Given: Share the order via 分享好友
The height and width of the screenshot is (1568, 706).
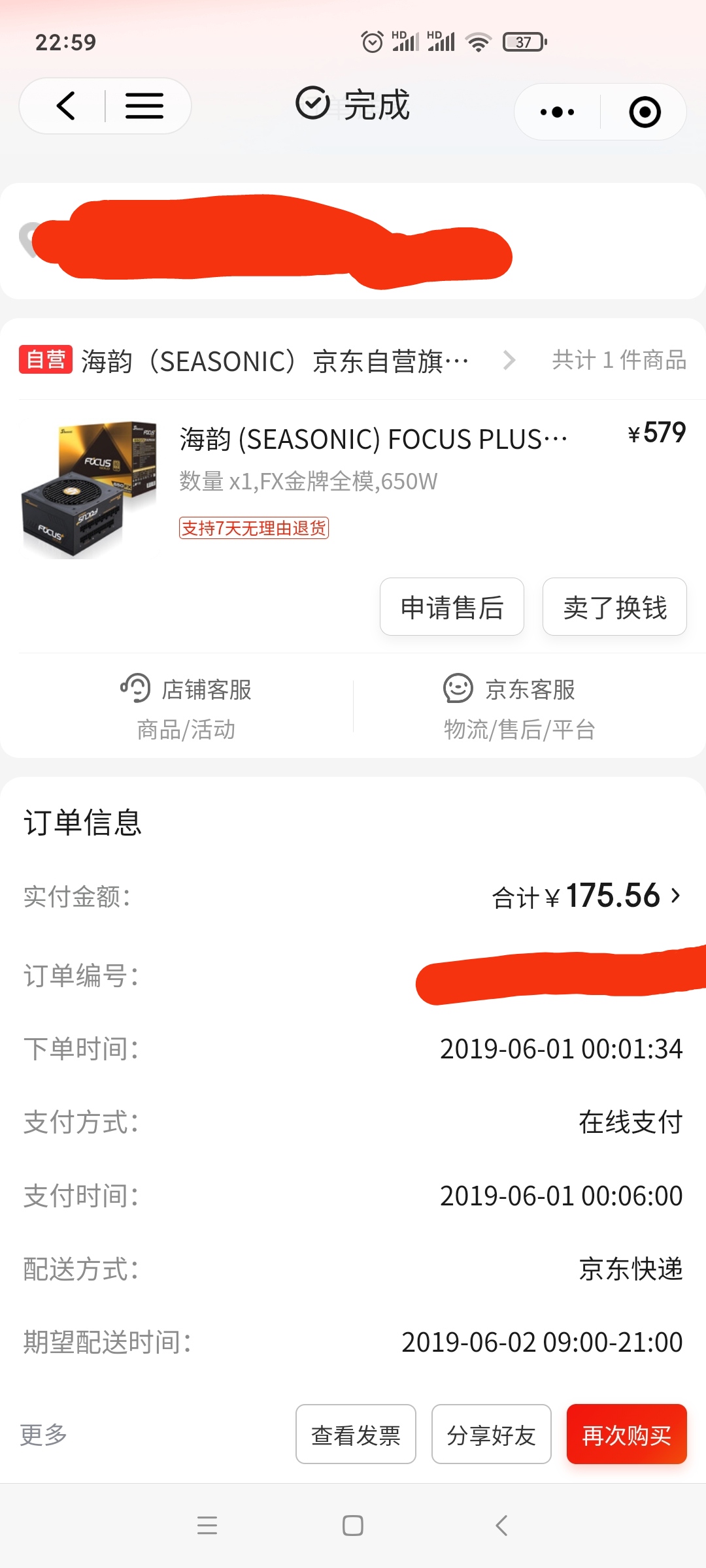Looking at the screenshot, I should click(491, 1435).
